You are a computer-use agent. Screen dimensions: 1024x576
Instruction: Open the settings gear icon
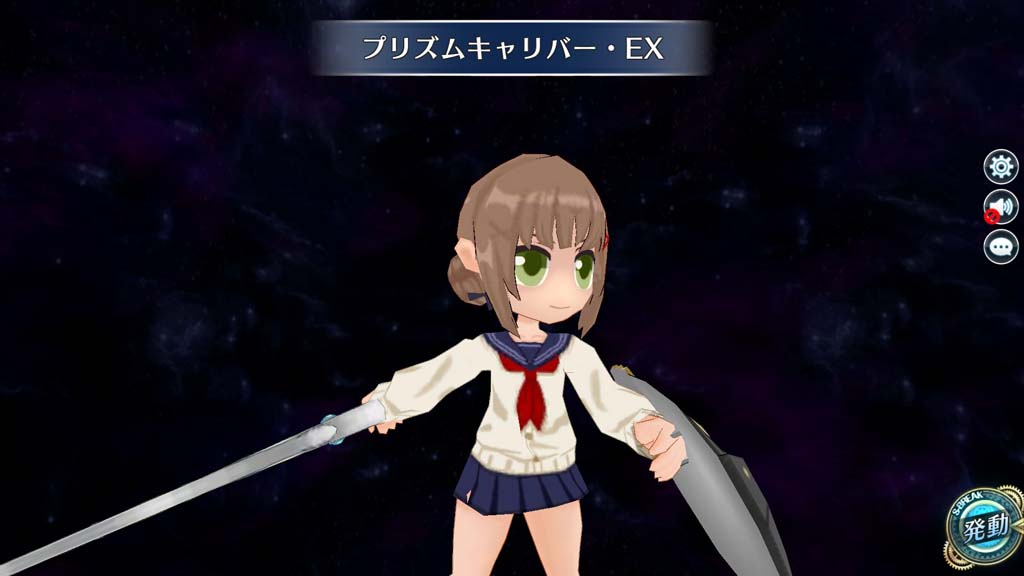1001,166
